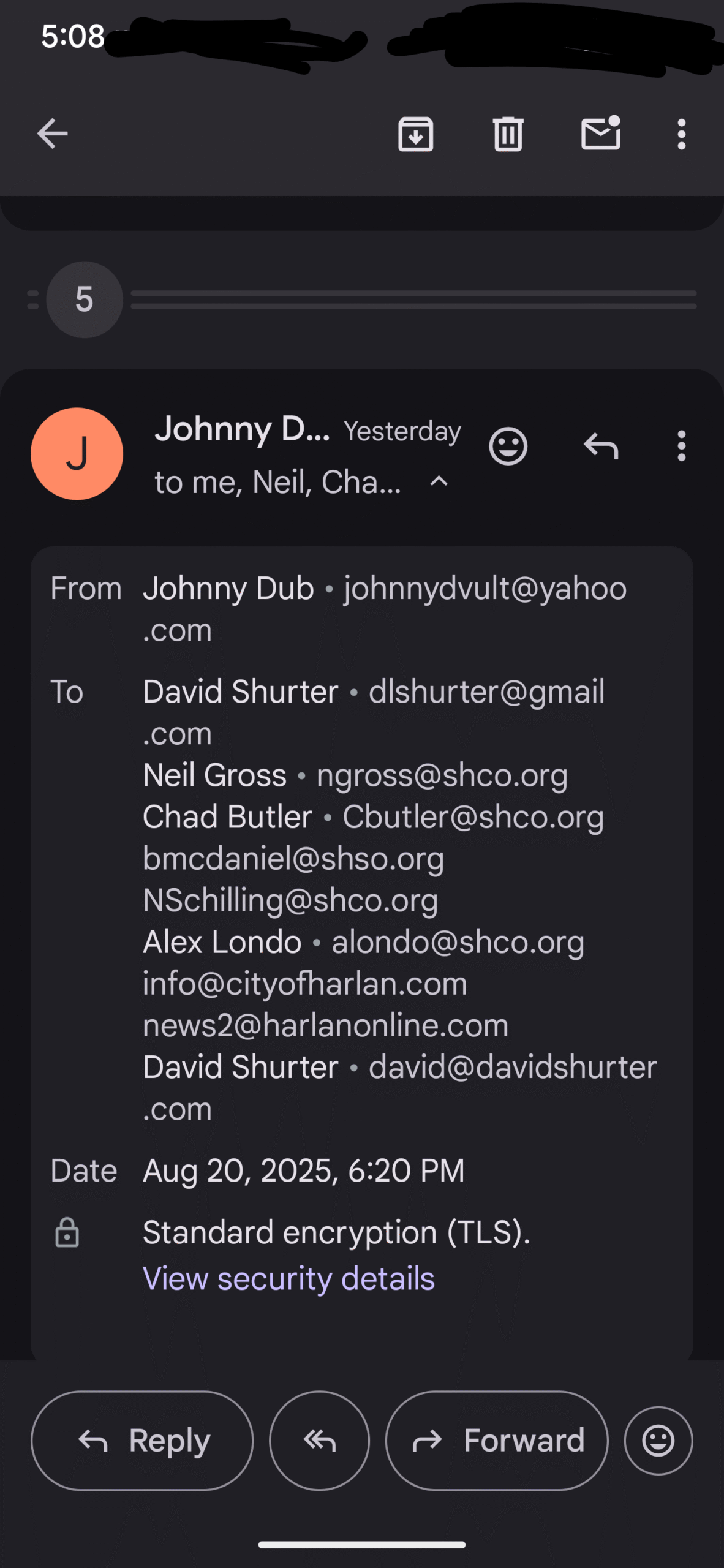Open Johnny's message overflow menu
Image resolution: width=724 pixels, height=1568 pixels.
click(681, 446)
